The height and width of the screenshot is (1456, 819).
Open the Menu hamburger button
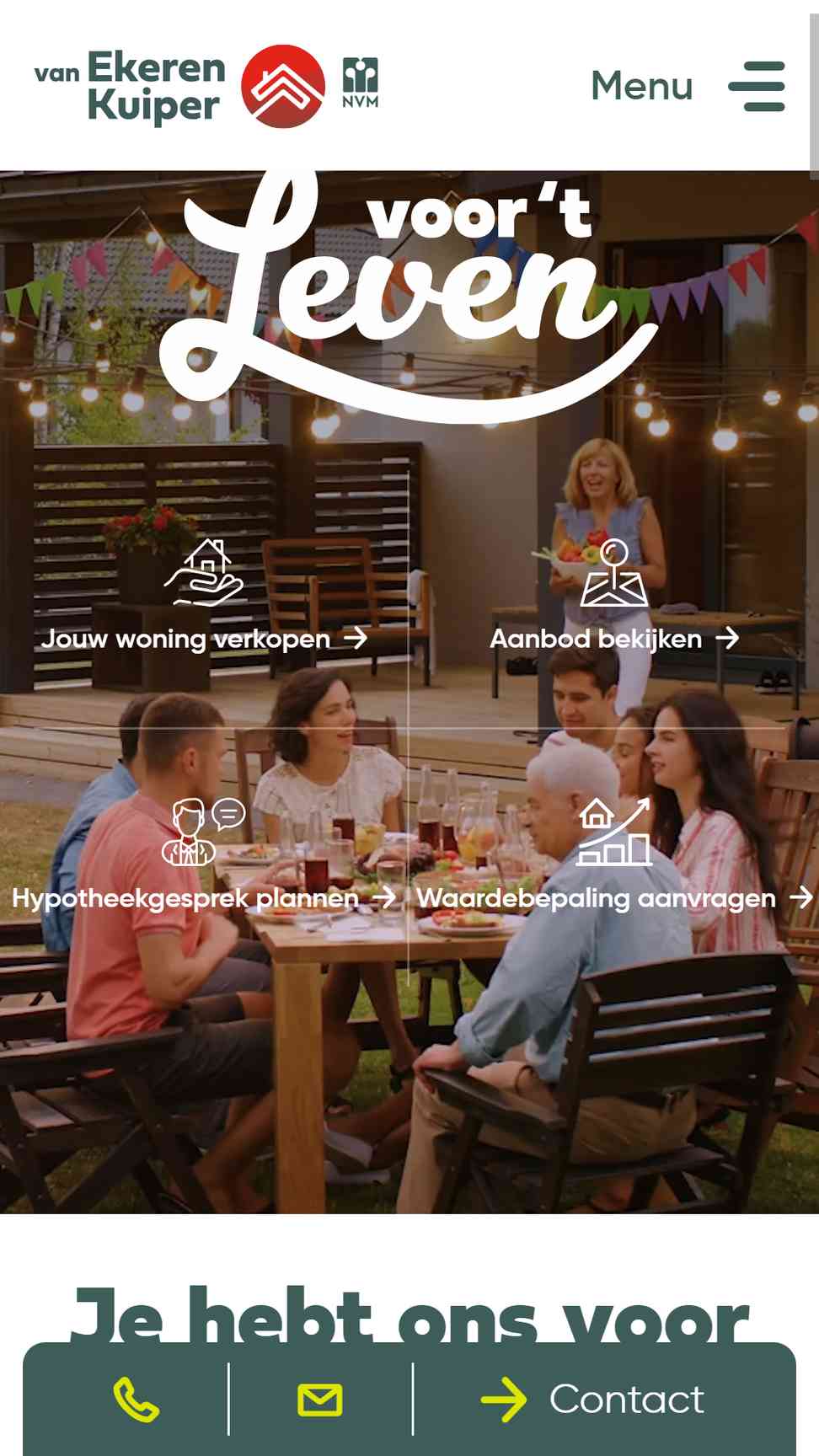[688, 86]
